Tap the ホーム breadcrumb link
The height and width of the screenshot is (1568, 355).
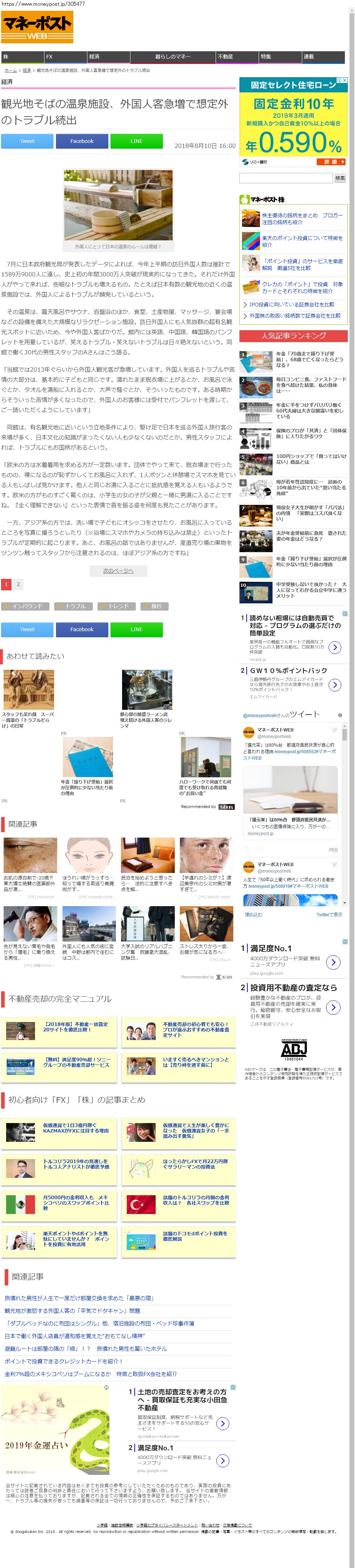(x=10, y=71)
